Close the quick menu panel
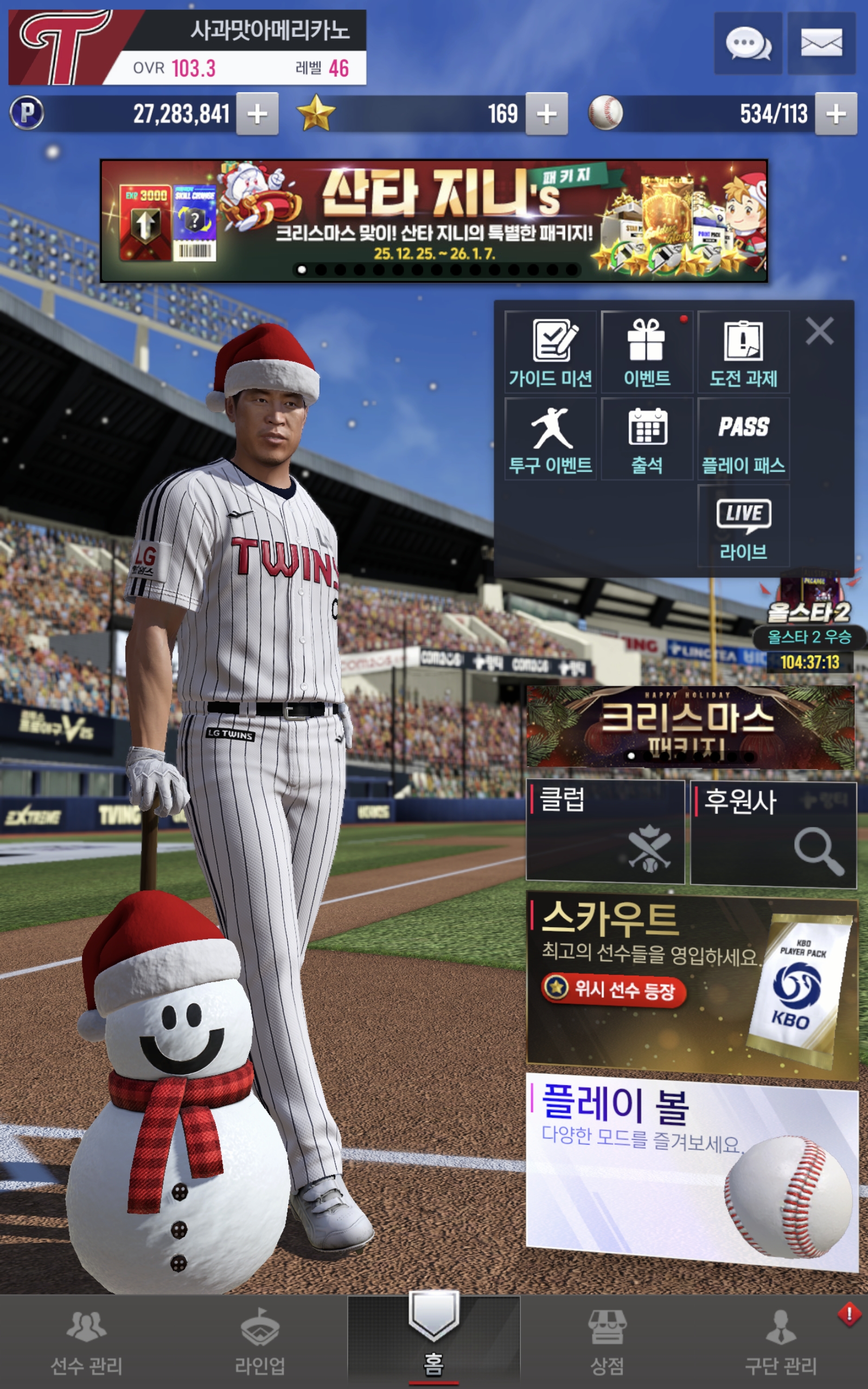868x1389 pixels. coord(819,331)
